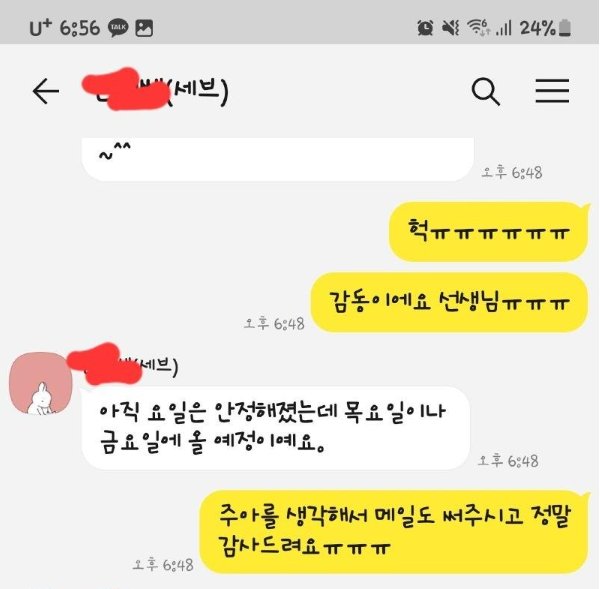Open the chat room hamburger menu
Image resolution: width=600 pixels, height=589 pixels.
pos(552,92)
